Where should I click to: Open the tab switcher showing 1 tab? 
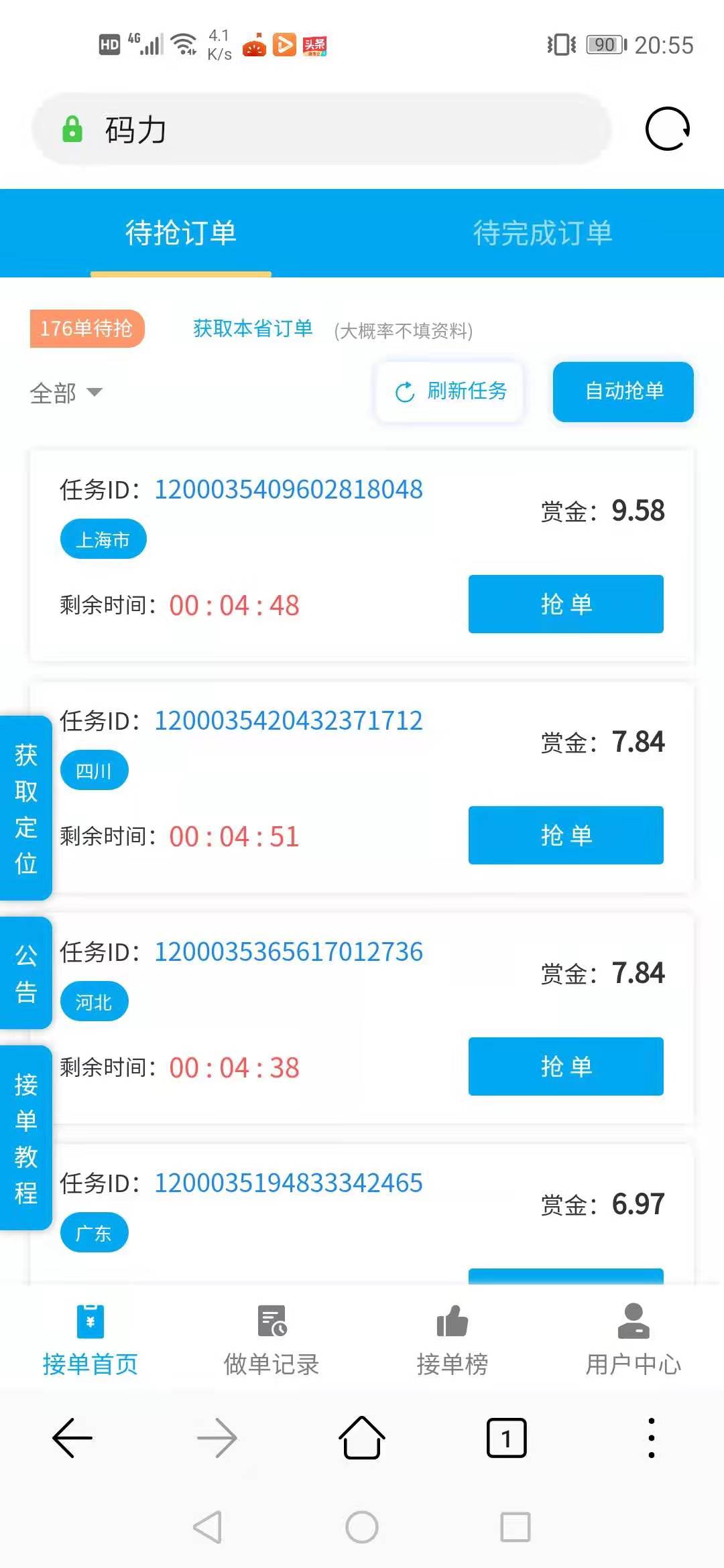(x=506, y=1438)
